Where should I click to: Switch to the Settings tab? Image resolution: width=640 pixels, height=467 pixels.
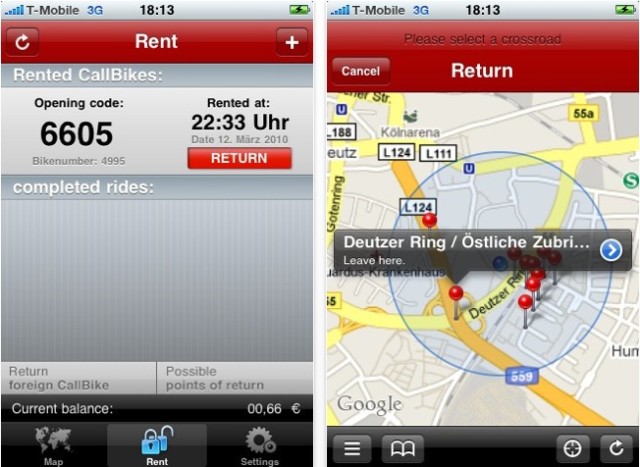260,446
